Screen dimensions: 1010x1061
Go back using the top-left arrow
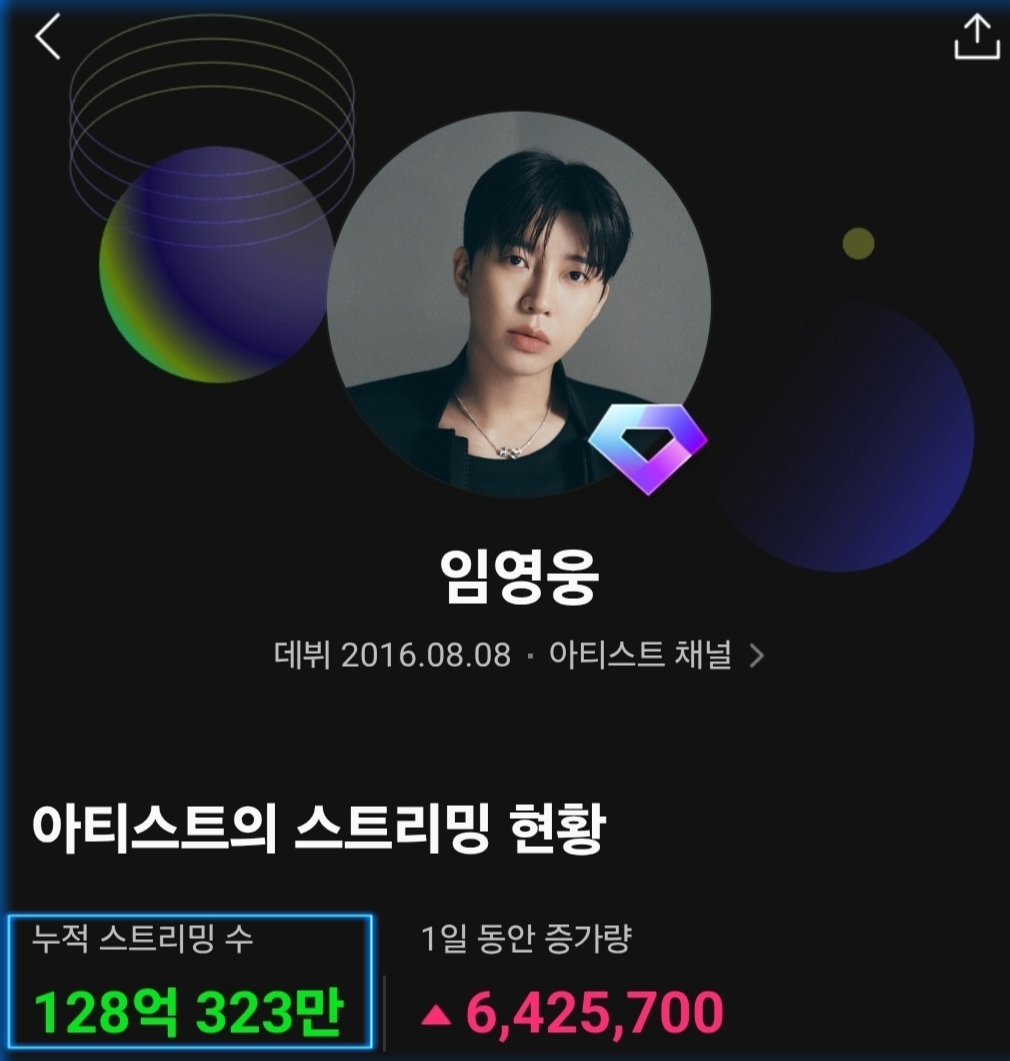[48, 39]
